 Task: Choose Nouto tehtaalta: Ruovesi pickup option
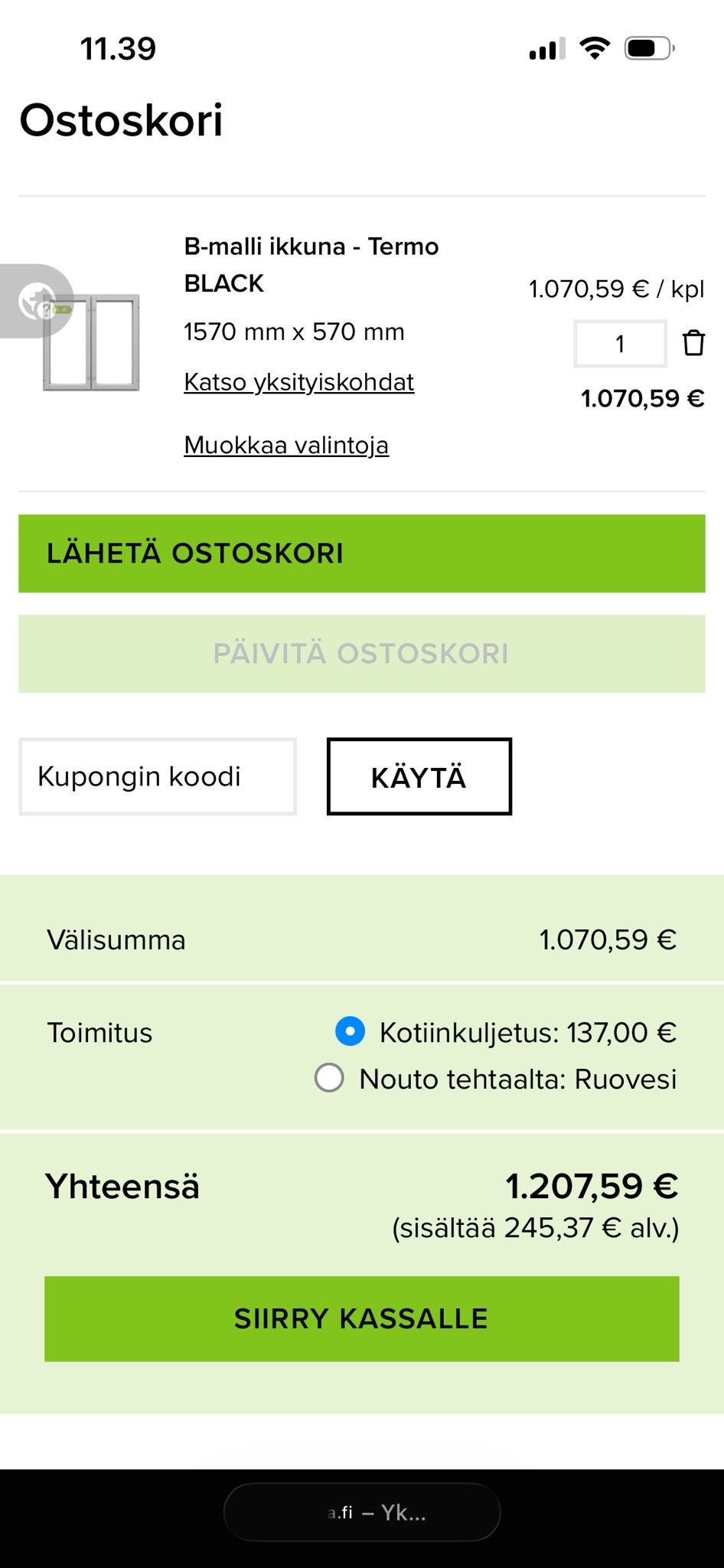coord(329,1078)
